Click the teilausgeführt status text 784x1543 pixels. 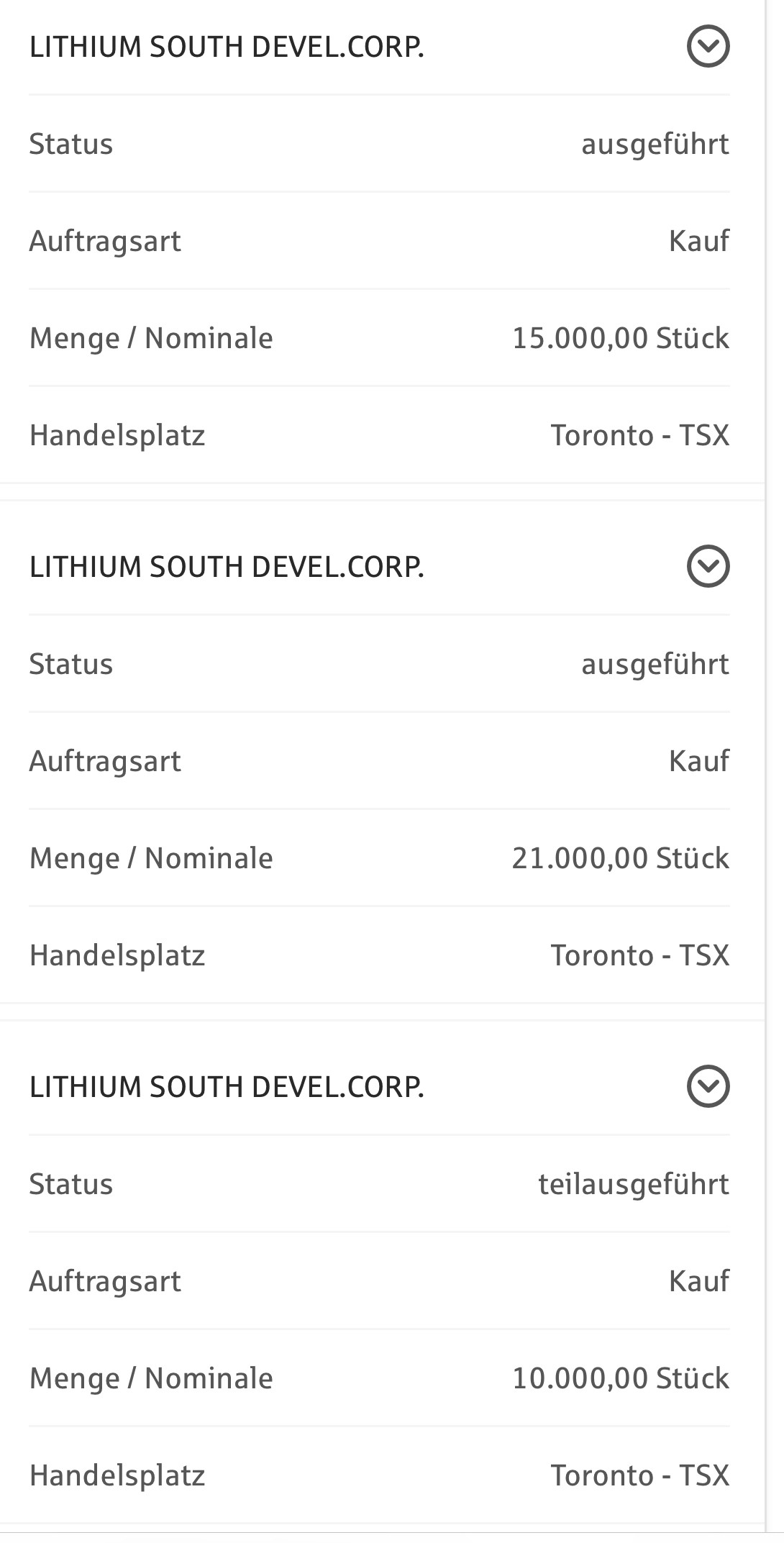[634, 1183]
